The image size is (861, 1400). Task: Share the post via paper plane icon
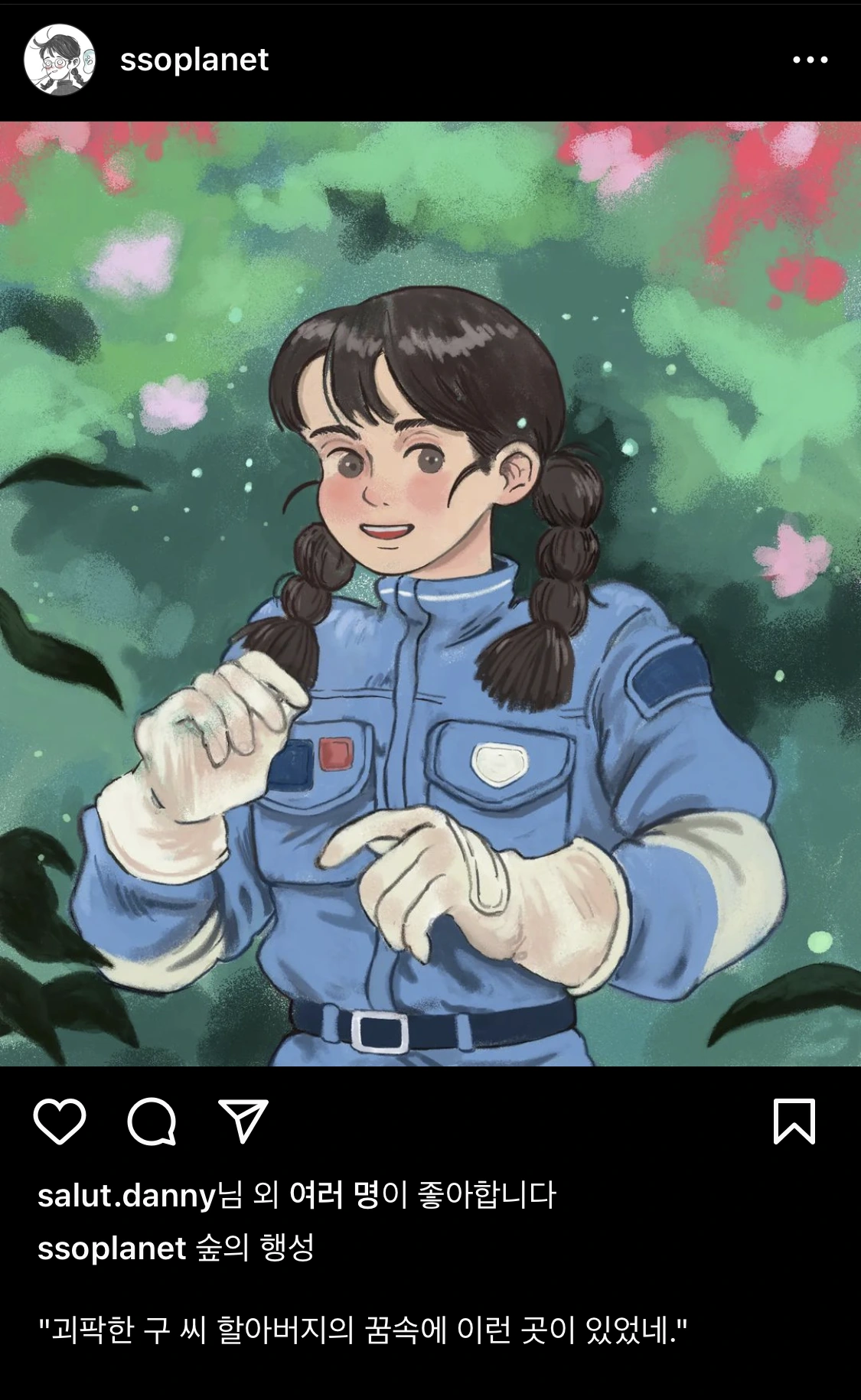pyautogui.click(x=243, y=1122)
